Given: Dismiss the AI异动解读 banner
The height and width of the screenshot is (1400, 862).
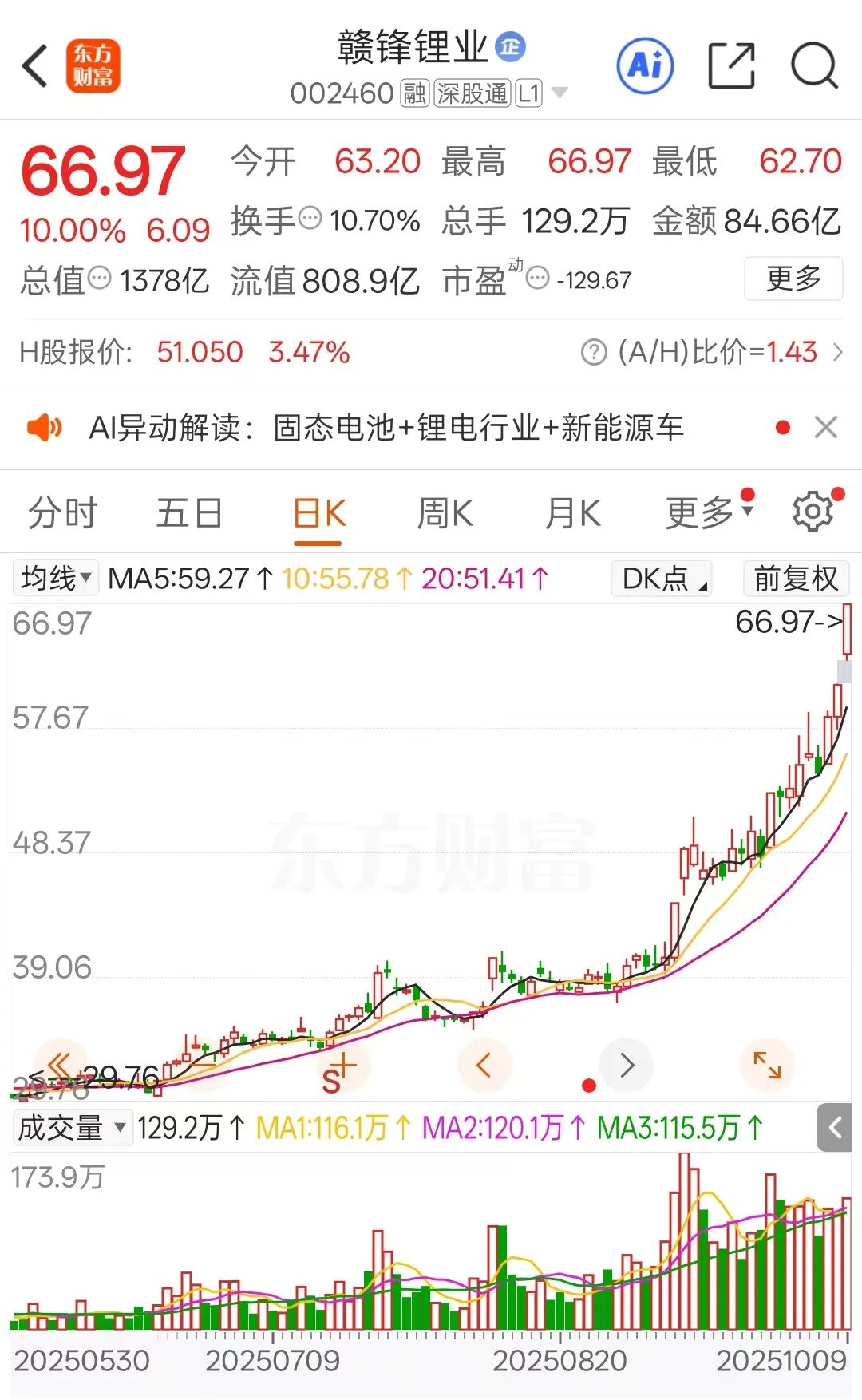Looking at the screenshot, I should coord(826,428).
